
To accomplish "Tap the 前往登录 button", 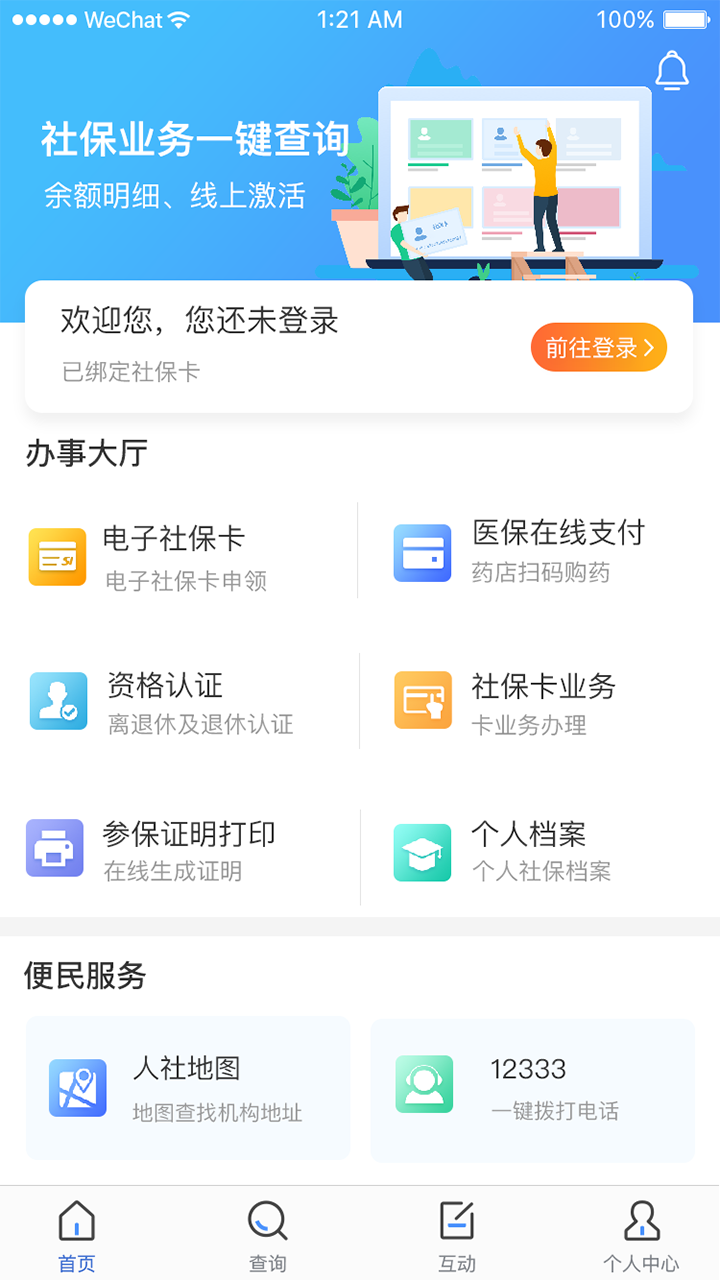I will click(x=598, y=347).
